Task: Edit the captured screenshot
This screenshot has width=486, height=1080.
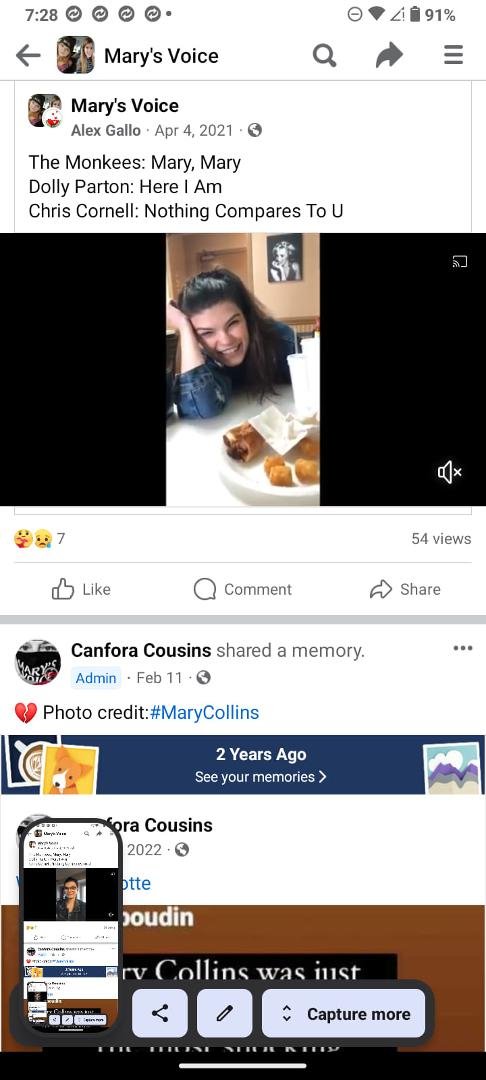Action: pos(224,1013)
